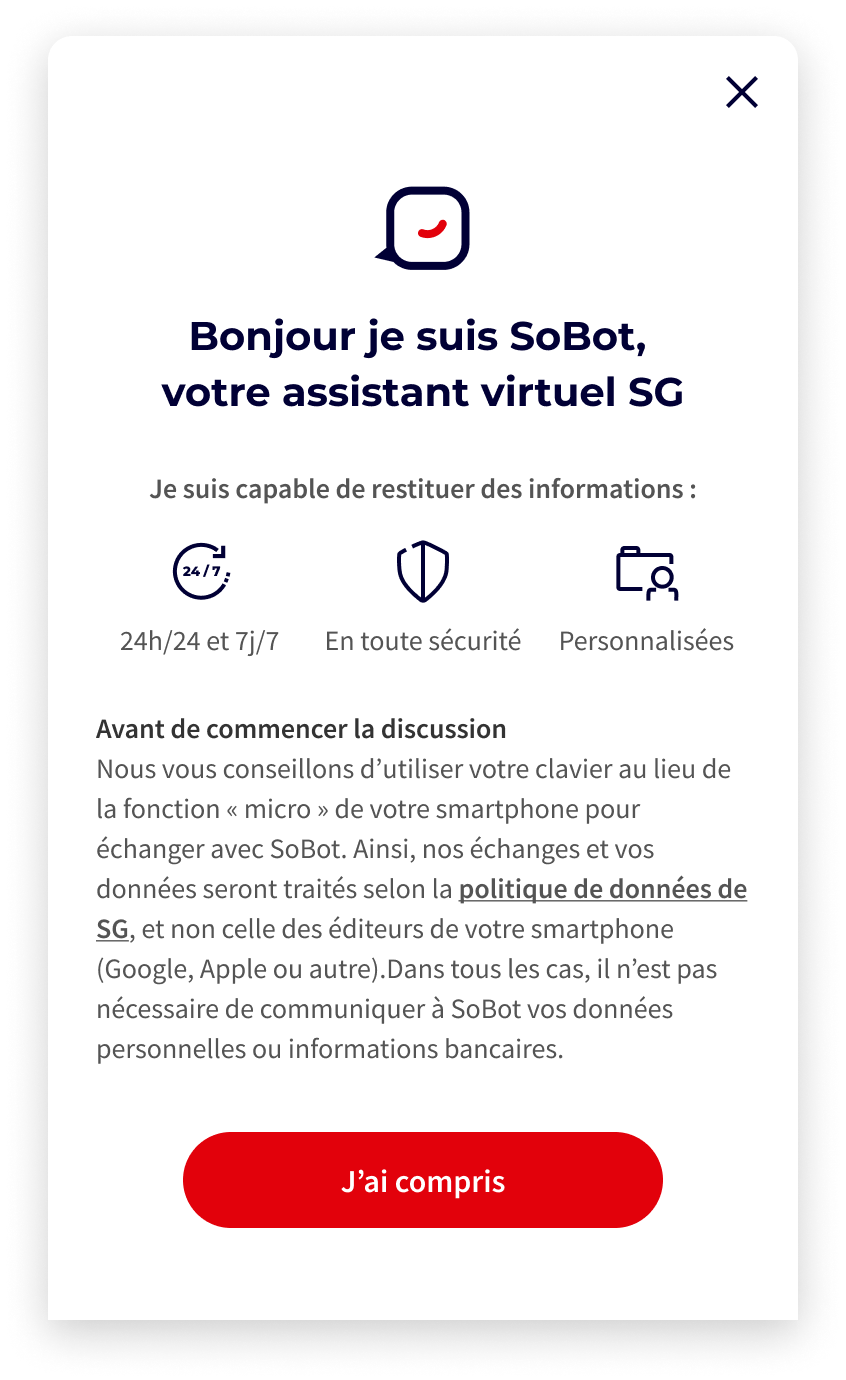Close the SoBot welcome dialog
Screen dimensions: 846x1380
pyautogui.click(x=742, y=92)
